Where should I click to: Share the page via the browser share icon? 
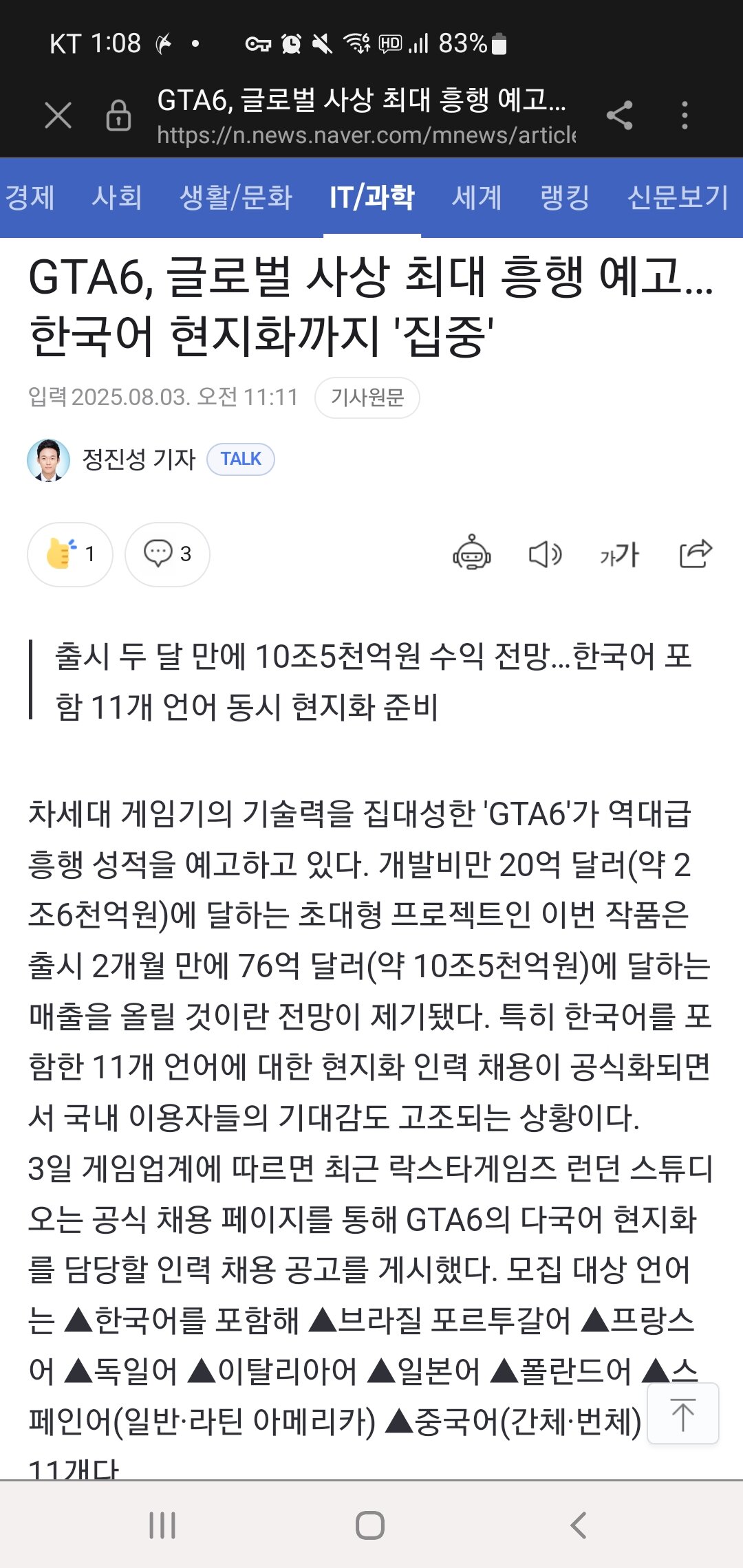(x=619, y=115)
